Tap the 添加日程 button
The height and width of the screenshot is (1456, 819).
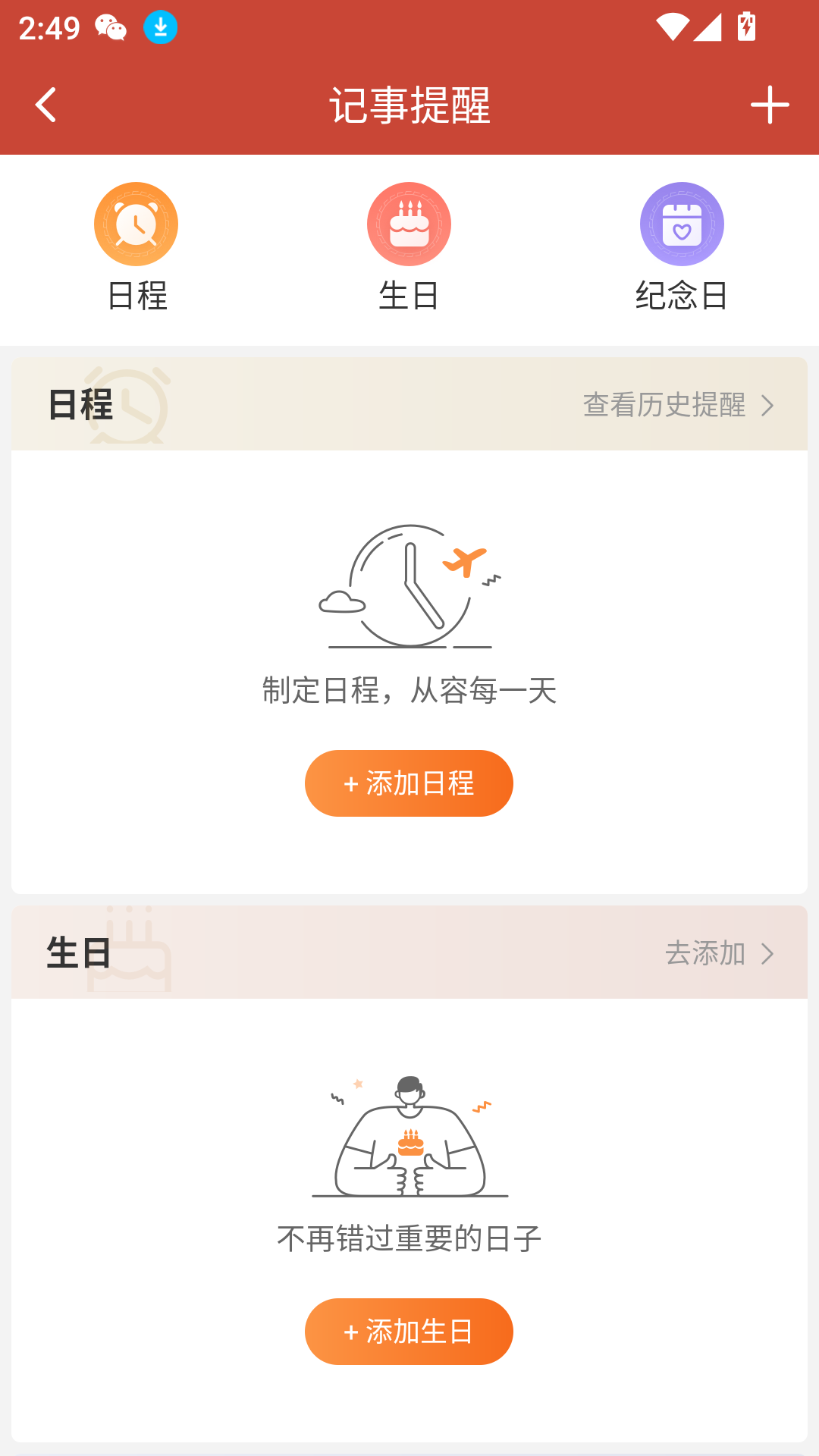(x=409, y=783)
